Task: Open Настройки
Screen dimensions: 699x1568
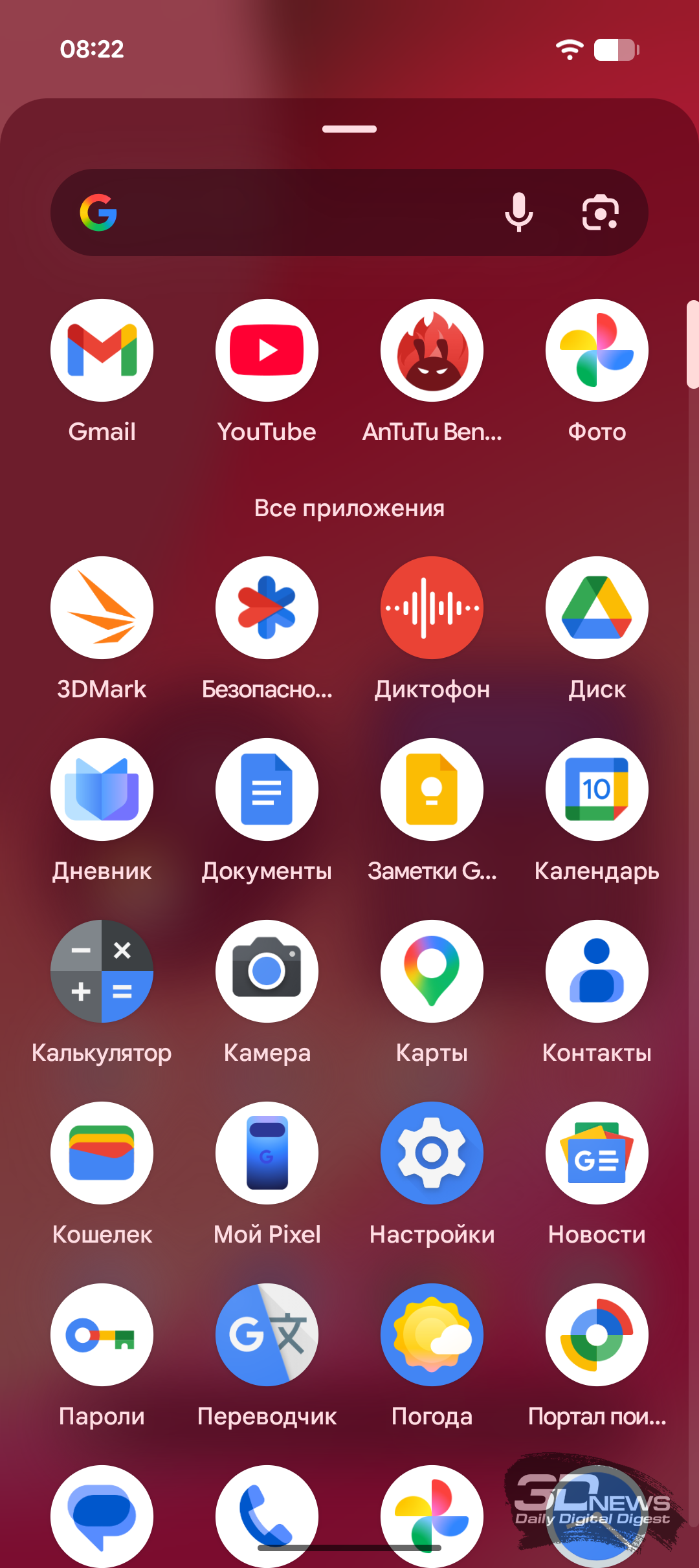Action: pos(432,1153)
